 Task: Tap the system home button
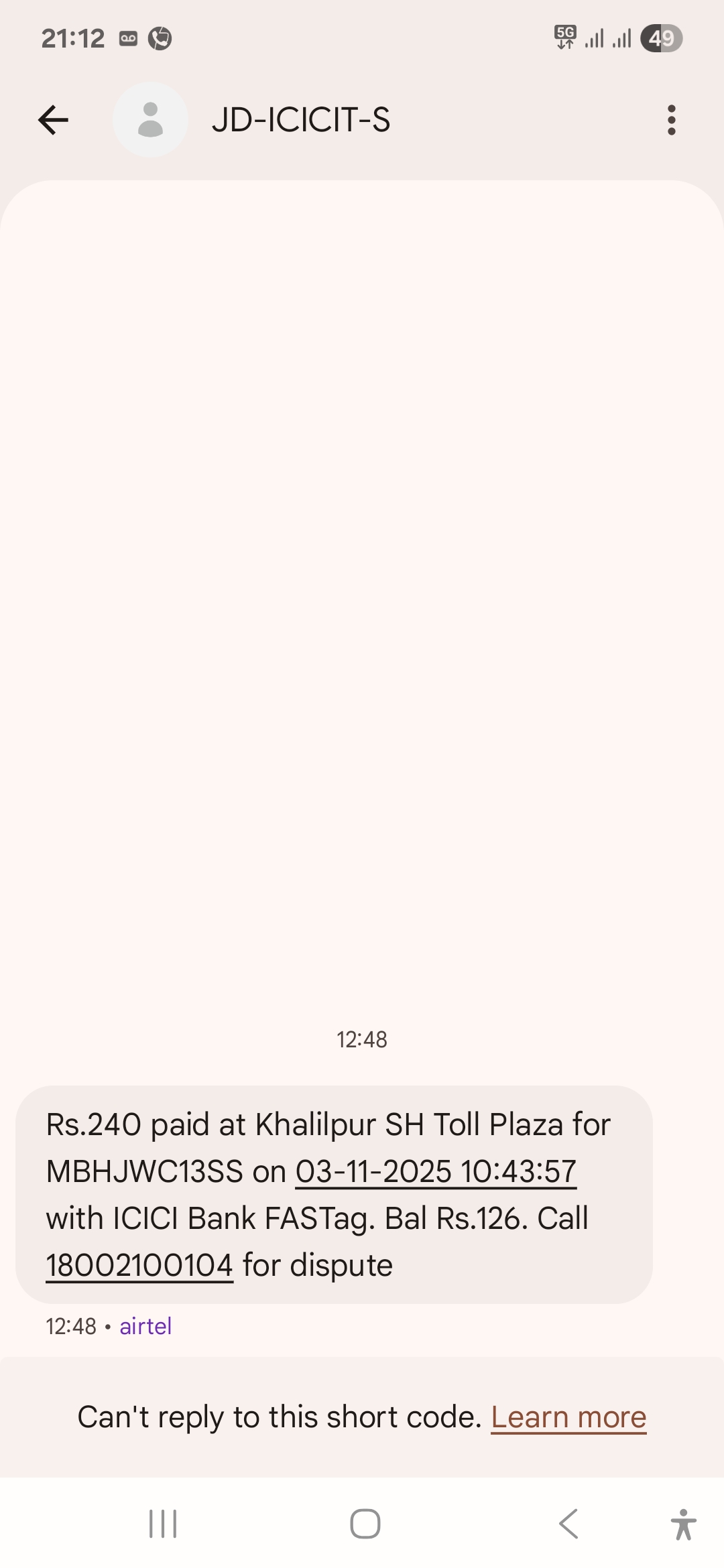(365, 1524)
